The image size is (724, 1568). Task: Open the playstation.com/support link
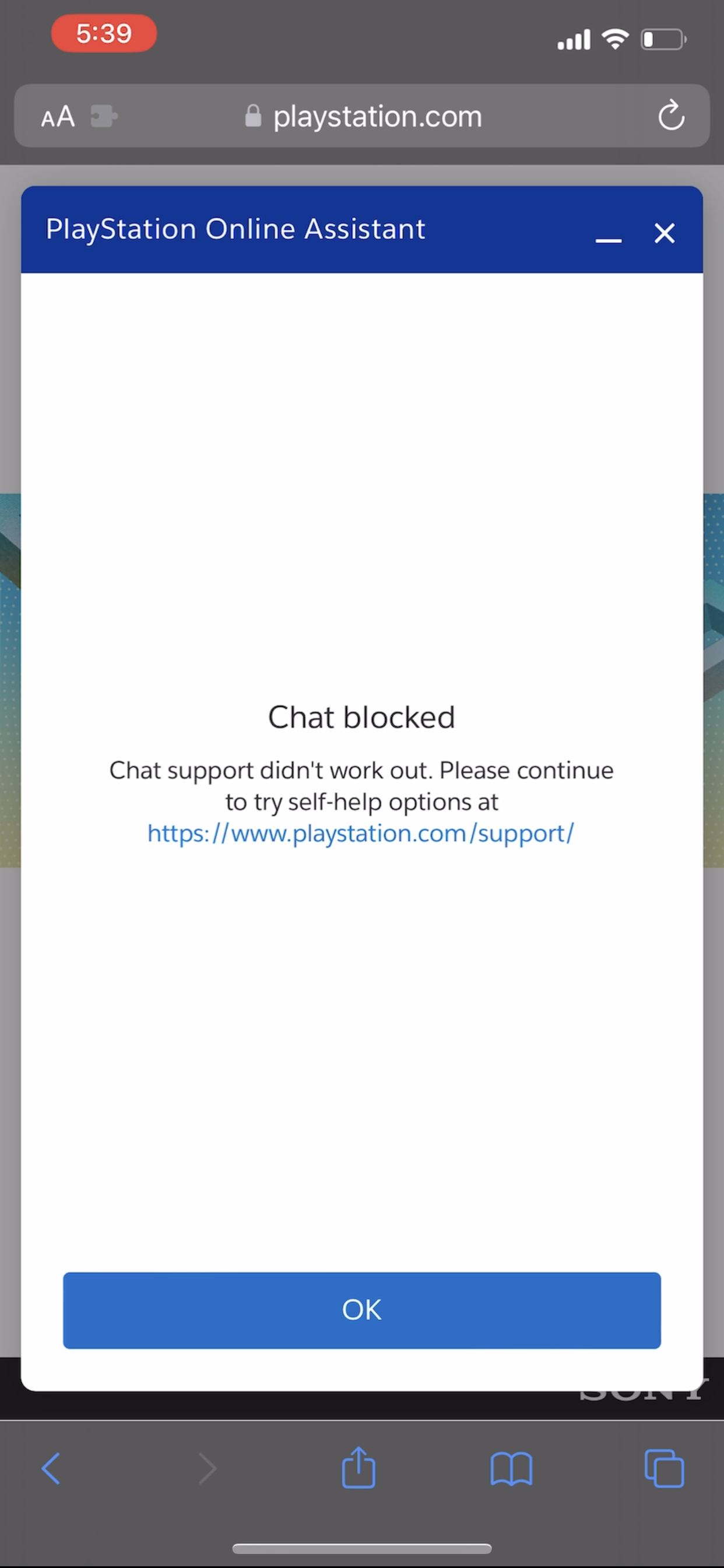coord(360,834)
